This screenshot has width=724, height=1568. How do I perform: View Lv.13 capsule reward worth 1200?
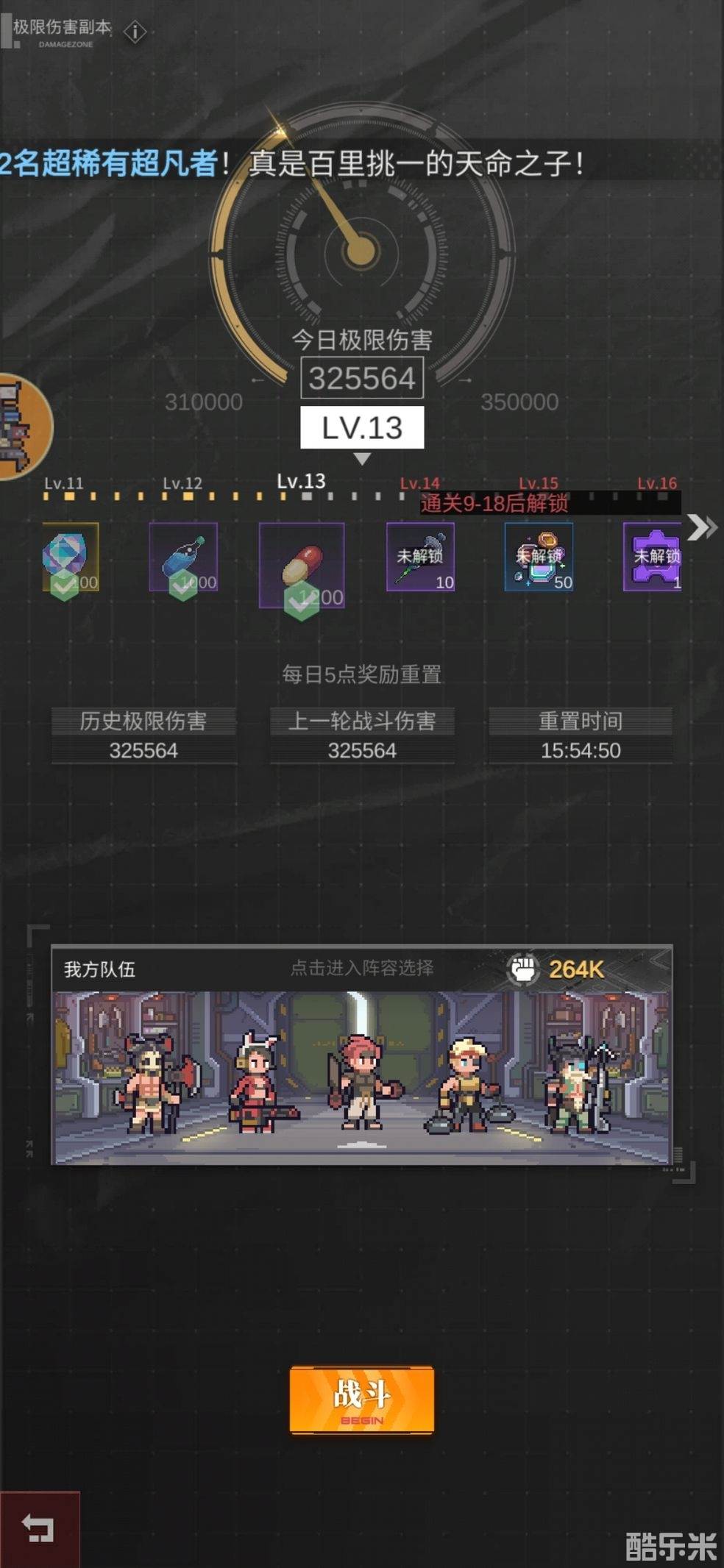302,565
